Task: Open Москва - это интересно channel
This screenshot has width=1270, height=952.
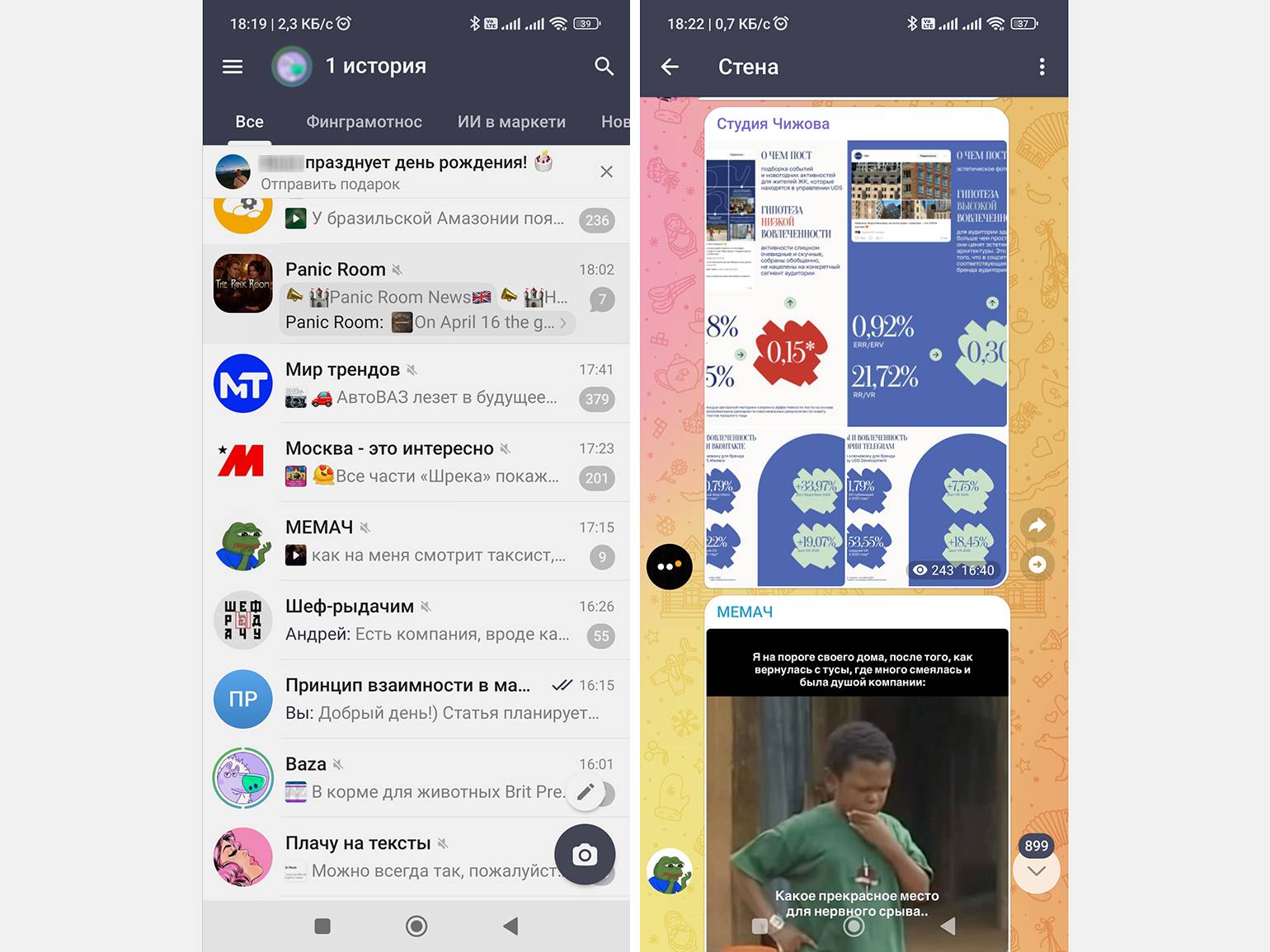Action: 416,462
